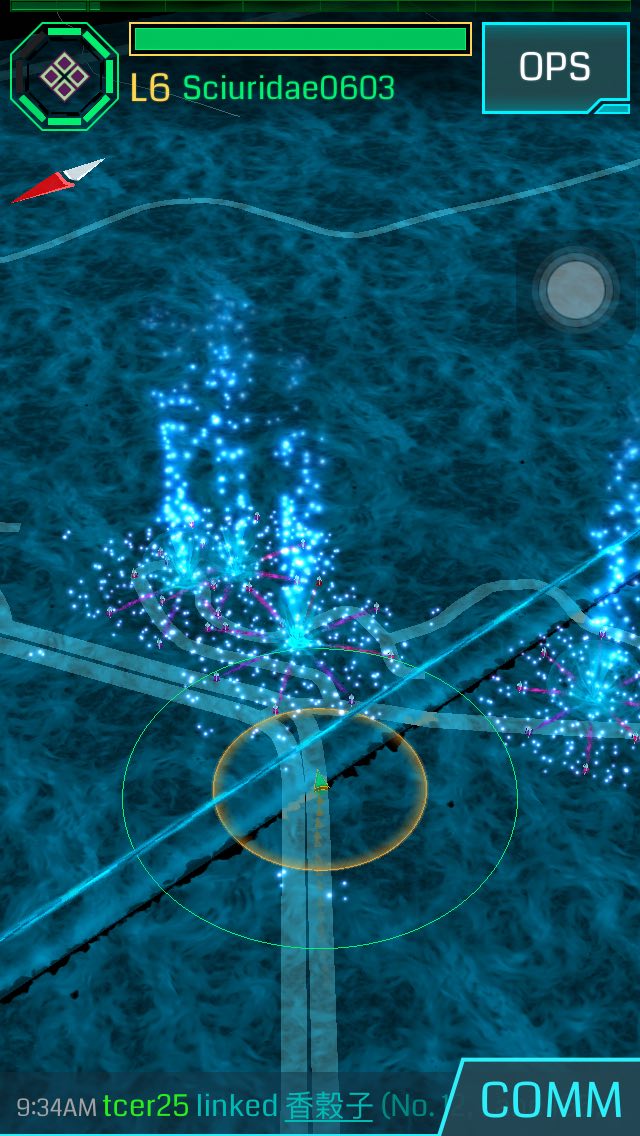Open agent profile Sciuridae0603
The height and width of the screenshot is (1136, 640).
click(288, 88)
